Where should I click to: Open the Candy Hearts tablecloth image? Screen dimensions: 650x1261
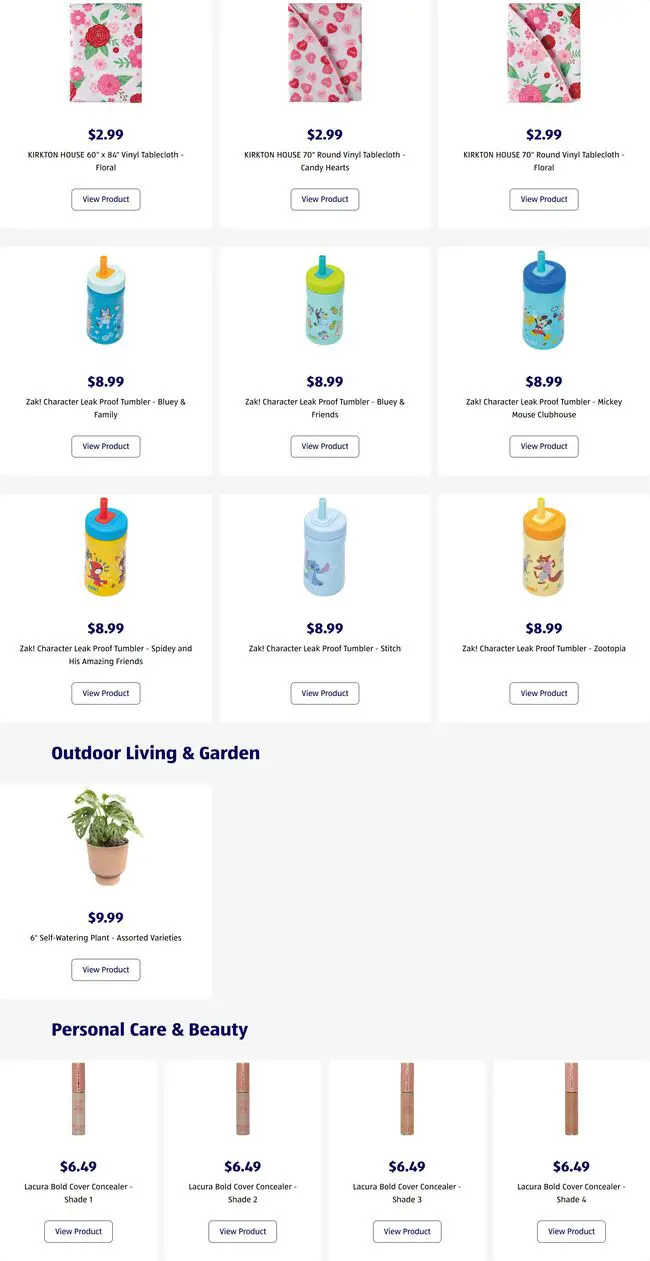coord(325,53)
